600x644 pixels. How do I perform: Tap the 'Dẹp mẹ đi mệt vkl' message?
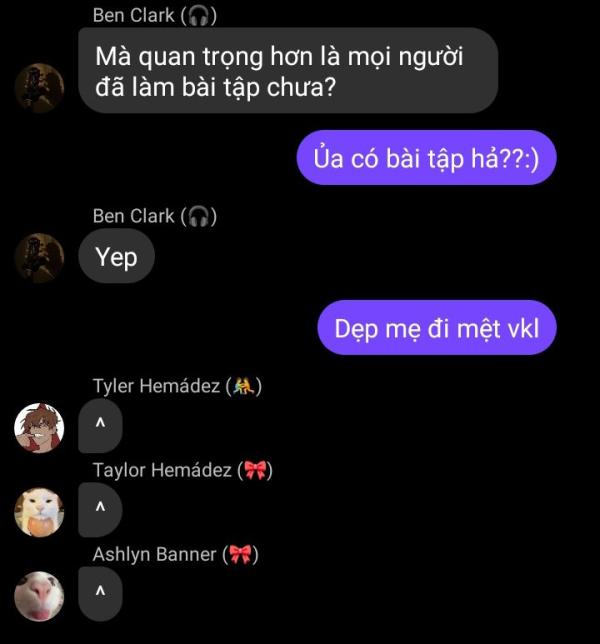[x=435, y=328]
